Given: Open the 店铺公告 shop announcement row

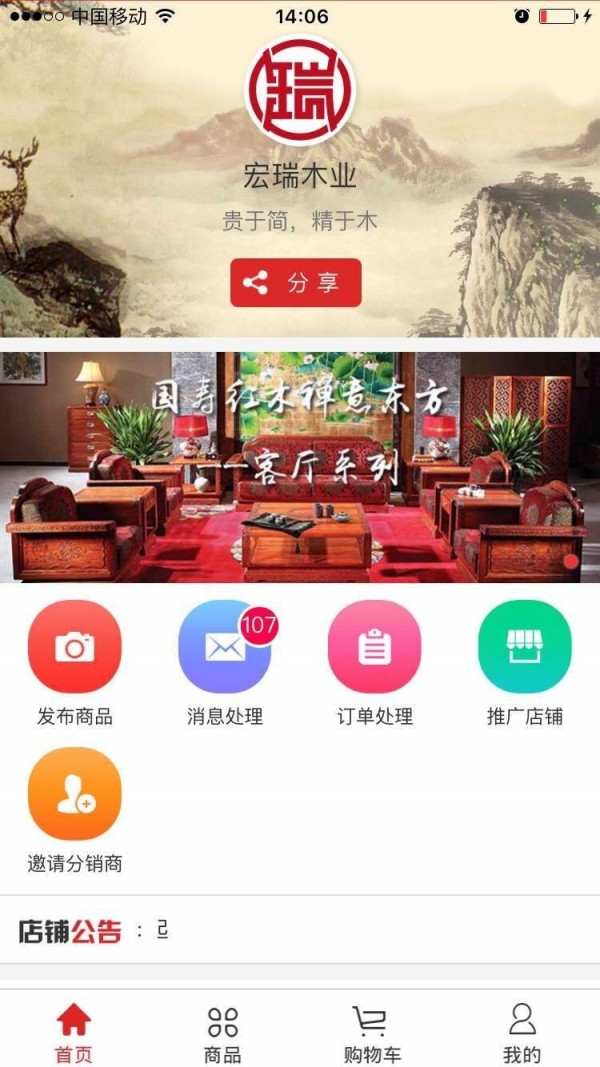Looking at the screenshot, I should [300, 932].
